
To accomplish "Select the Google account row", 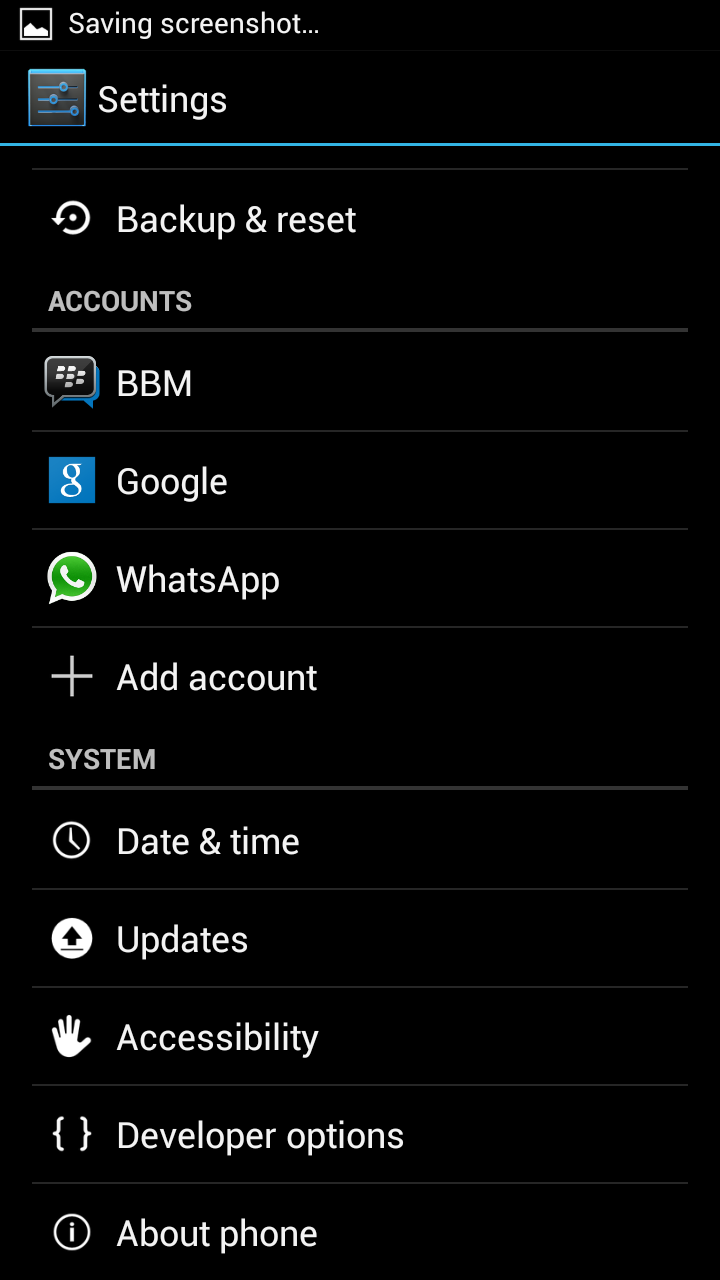I will pyautogui.click(x=172, y=481).
